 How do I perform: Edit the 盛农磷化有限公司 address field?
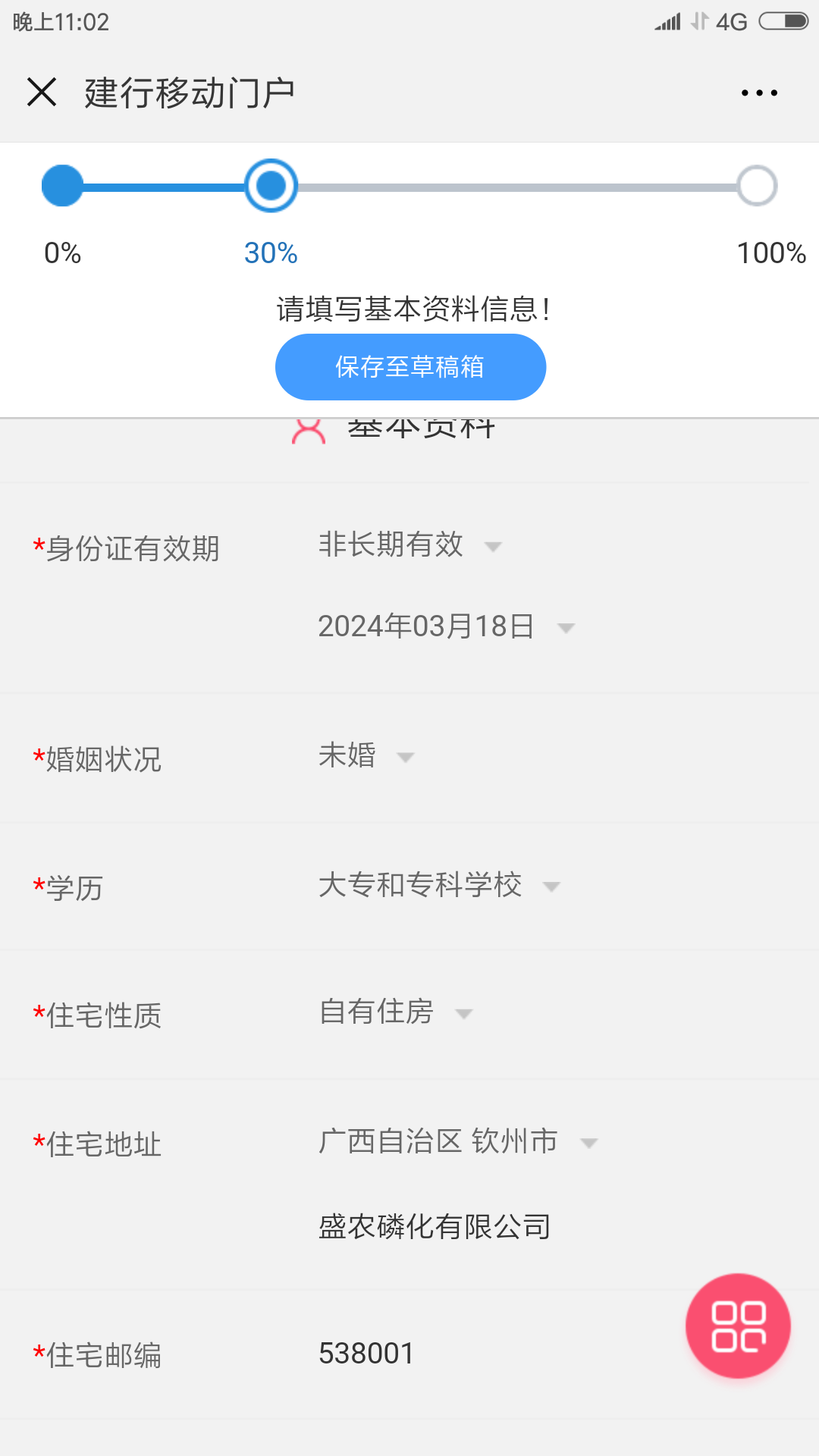pyautogui.click(x=435, y=1224)
